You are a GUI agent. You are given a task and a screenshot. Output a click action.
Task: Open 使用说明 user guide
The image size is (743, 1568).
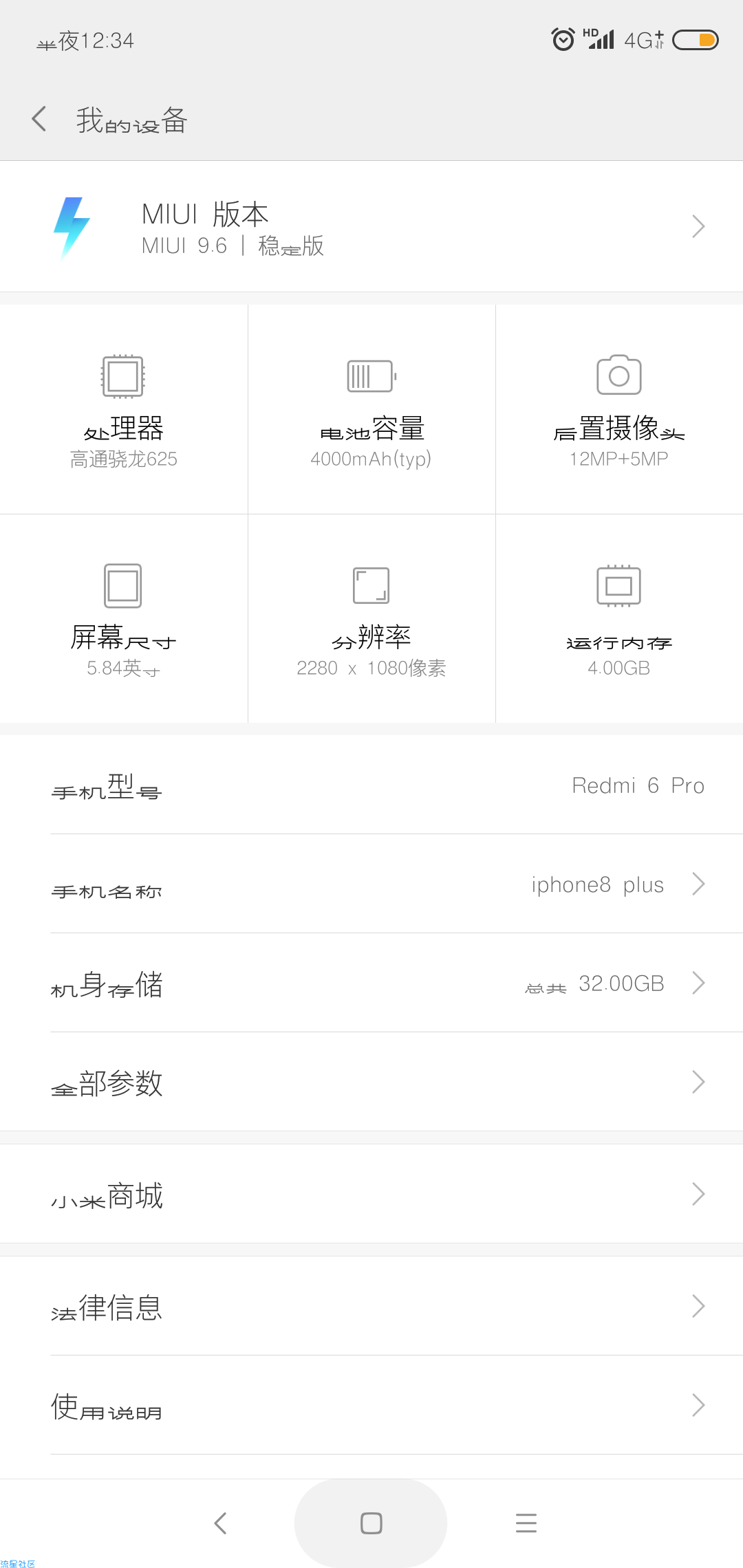click(x=371, y=1405)
